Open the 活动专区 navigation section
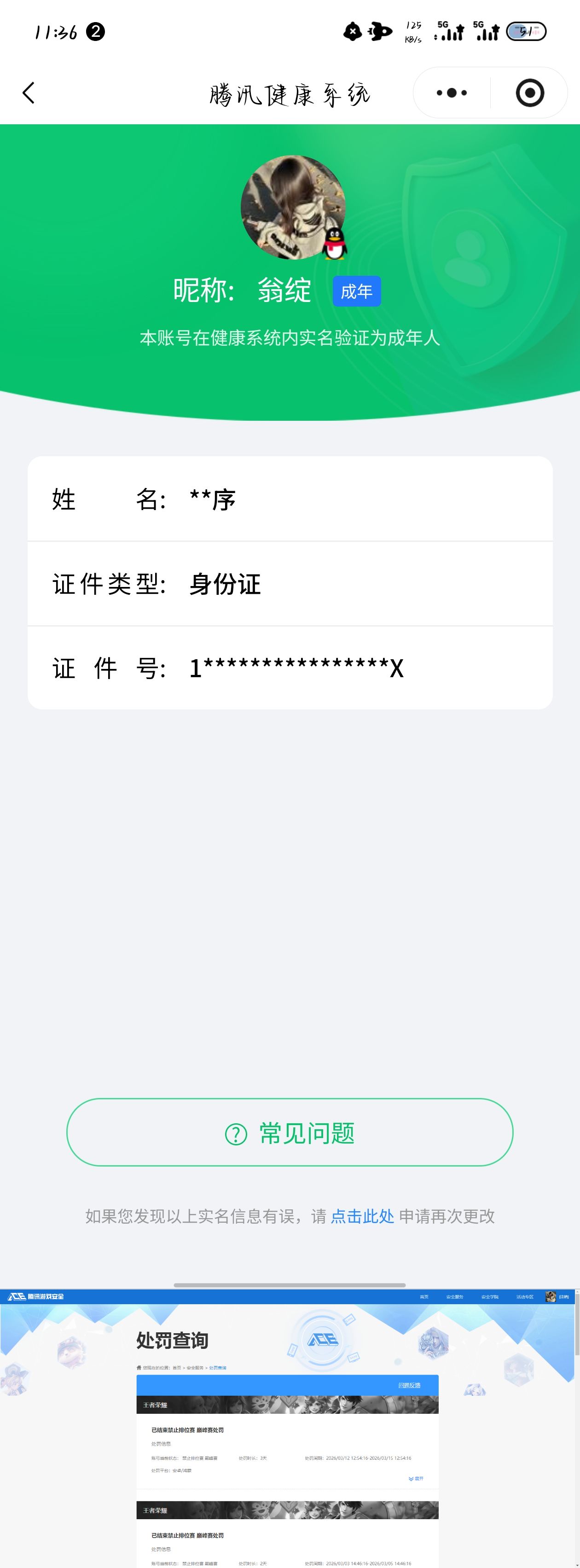This screenshot has width=580, height=1568. pos(526,1297)
